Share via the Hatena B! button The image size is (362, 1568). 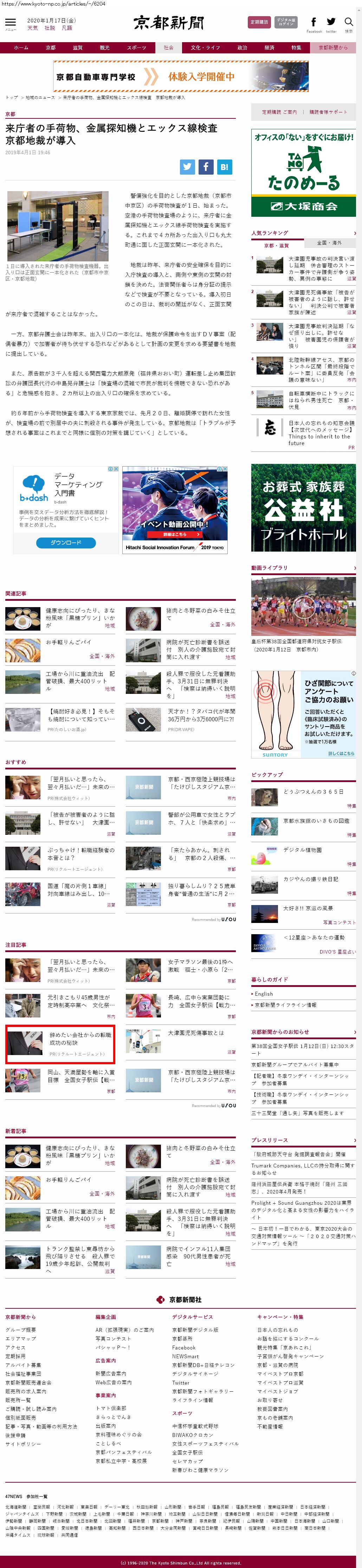point(224,167)
